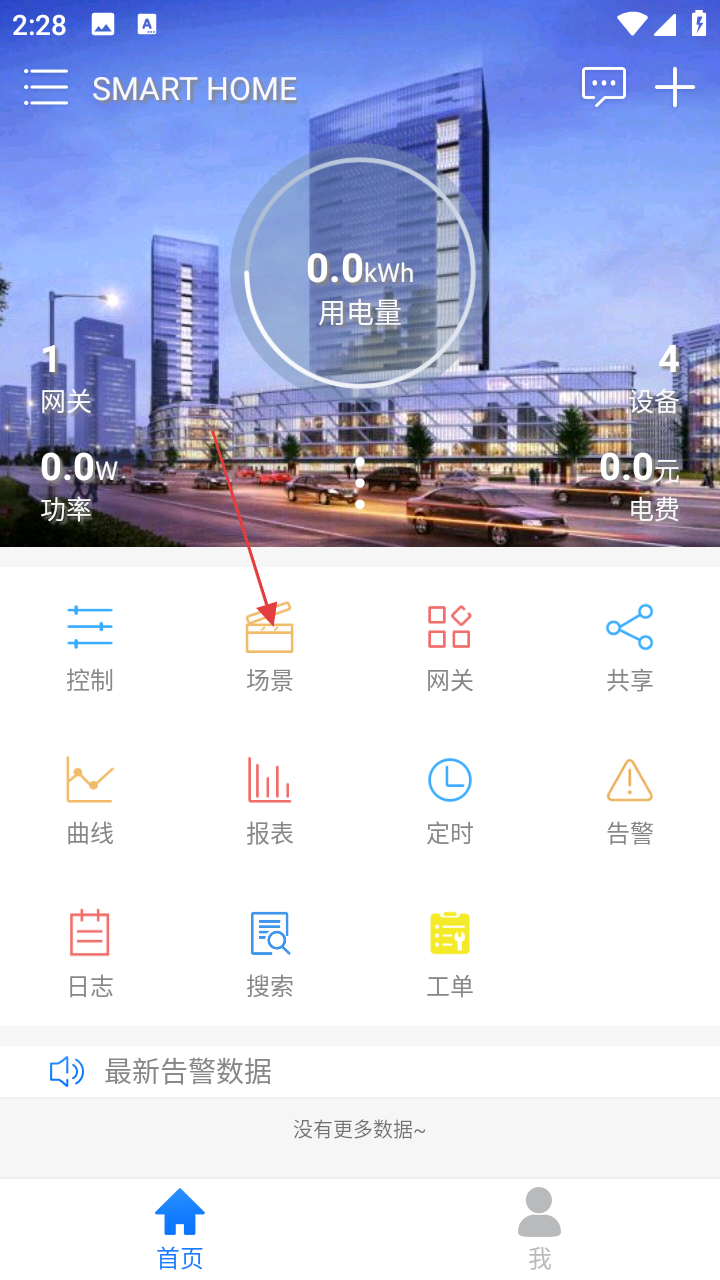Open 网关 gateway grid item
Image resolution: width=720 pixels, height=1280 pixels.
449,646
